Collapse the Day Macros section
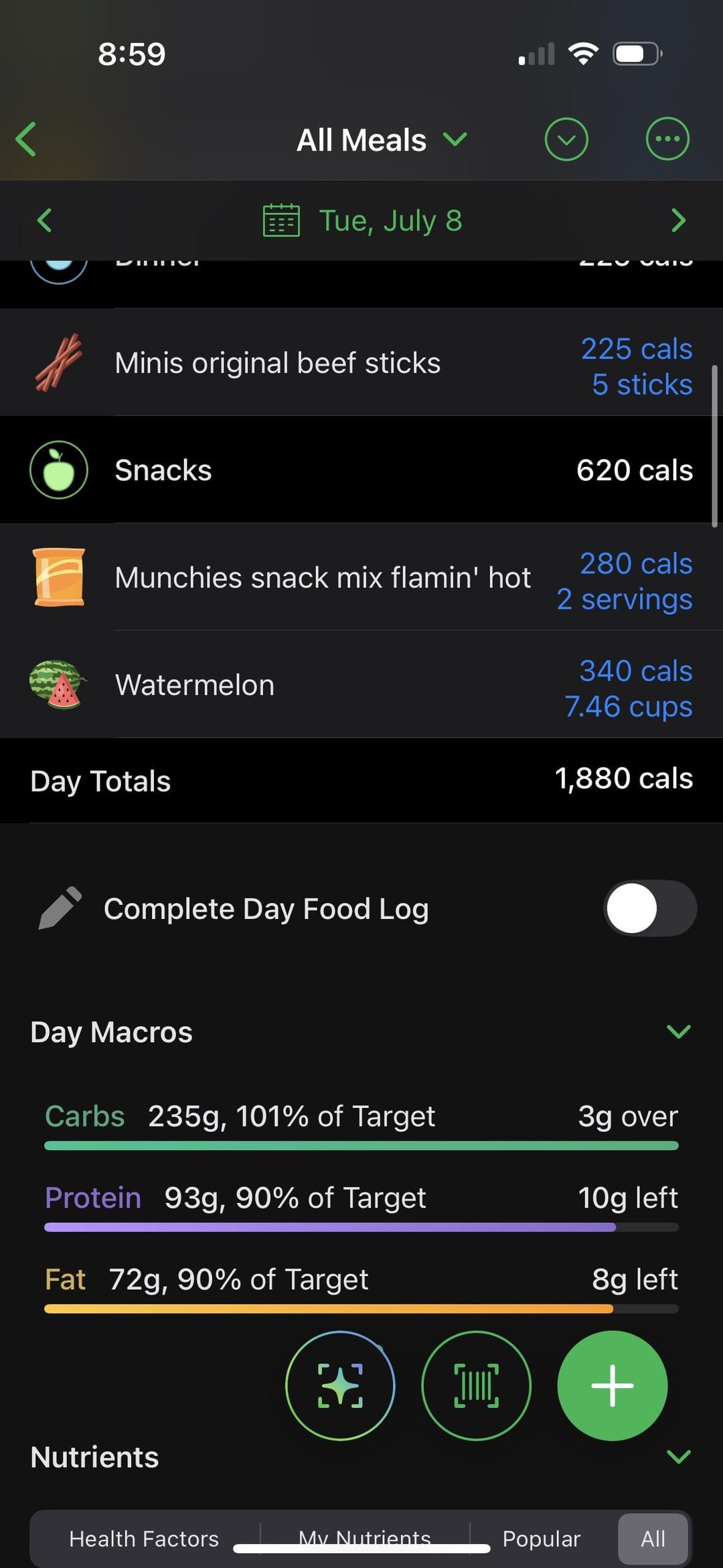 pos(678,1031)
